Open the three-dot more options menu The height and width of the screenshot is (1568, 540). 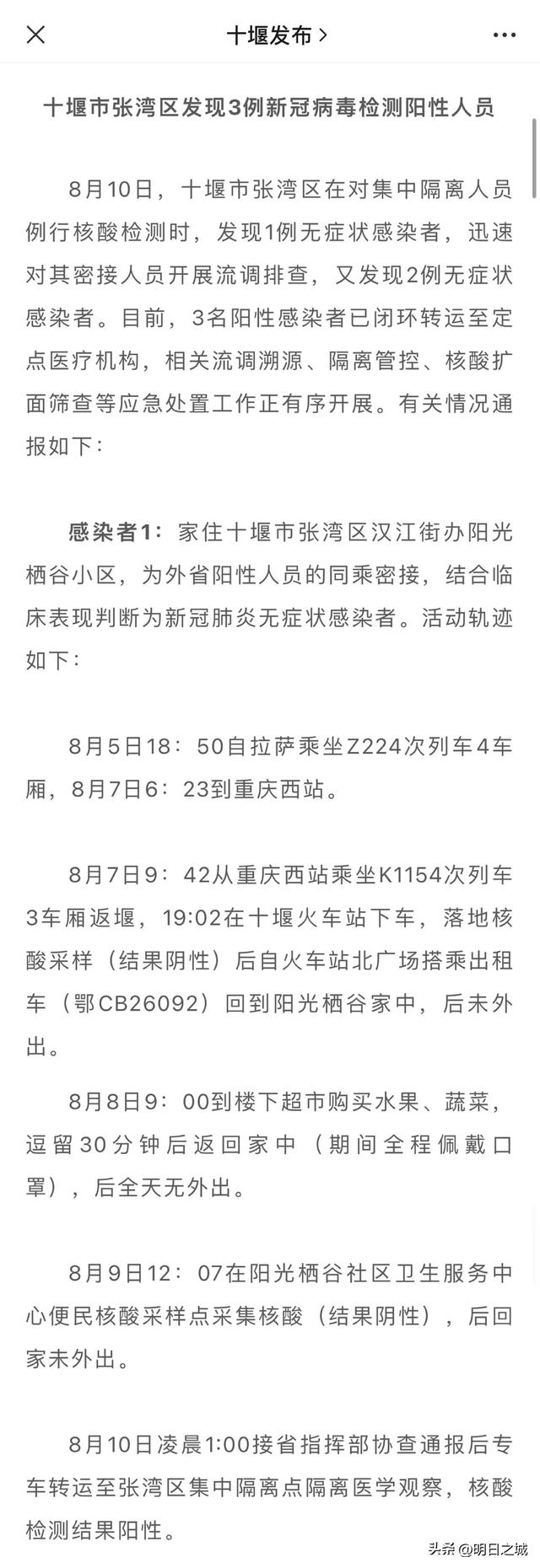click(504, 35)
